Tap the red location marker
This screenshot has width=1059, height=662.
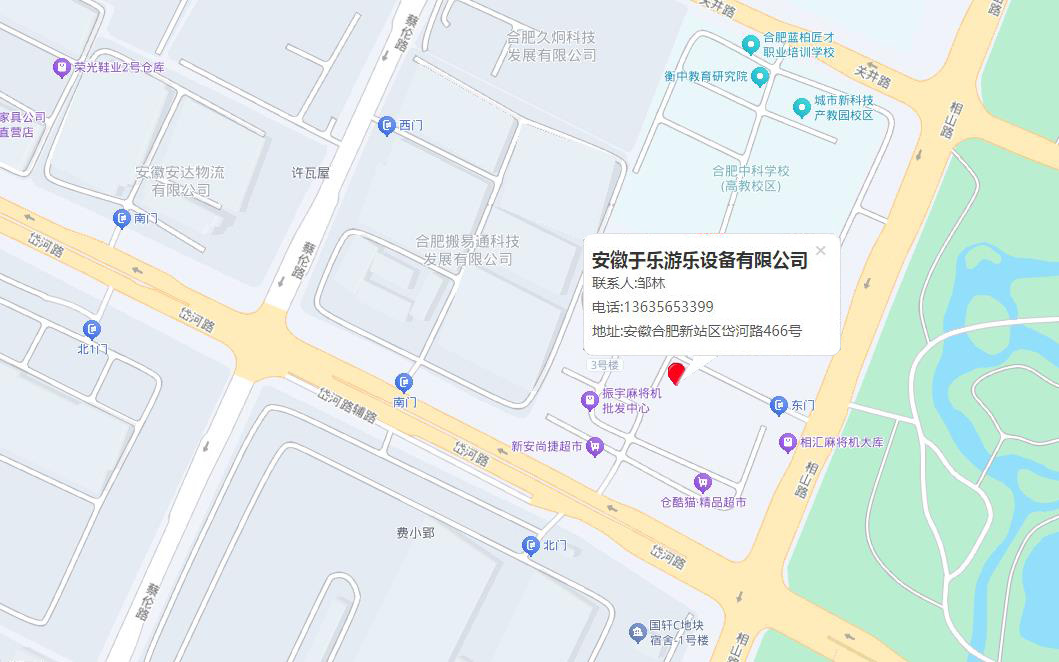676,374
